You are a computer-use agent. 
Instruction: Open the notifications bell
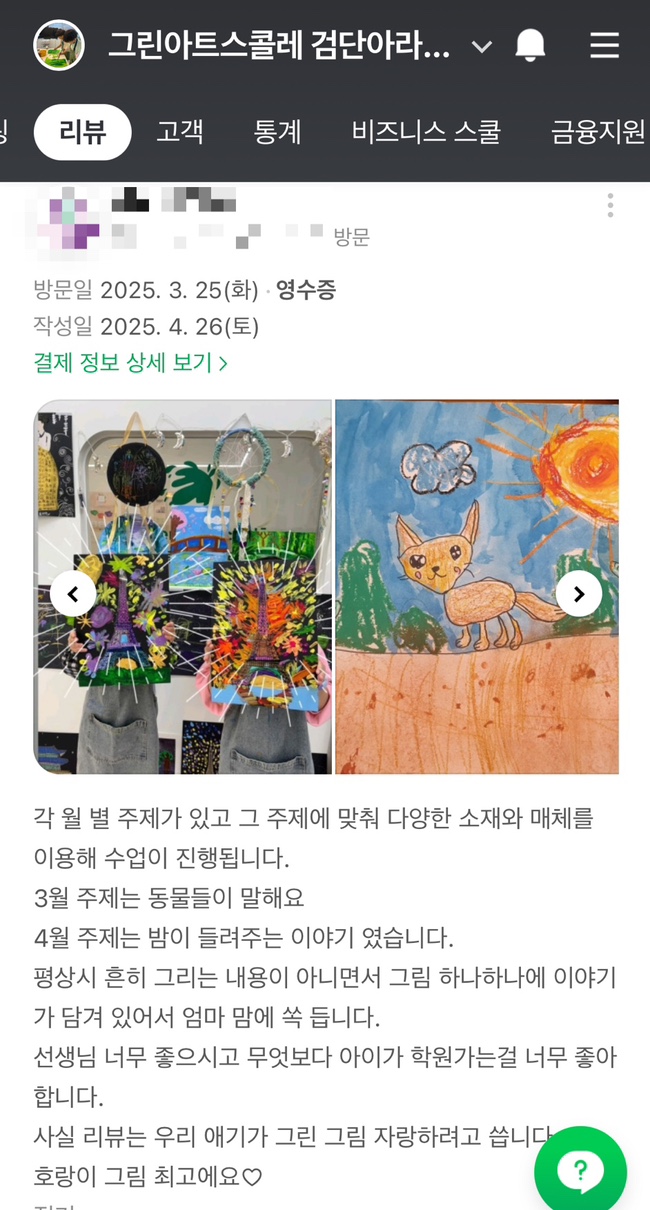tap(530, 45)
